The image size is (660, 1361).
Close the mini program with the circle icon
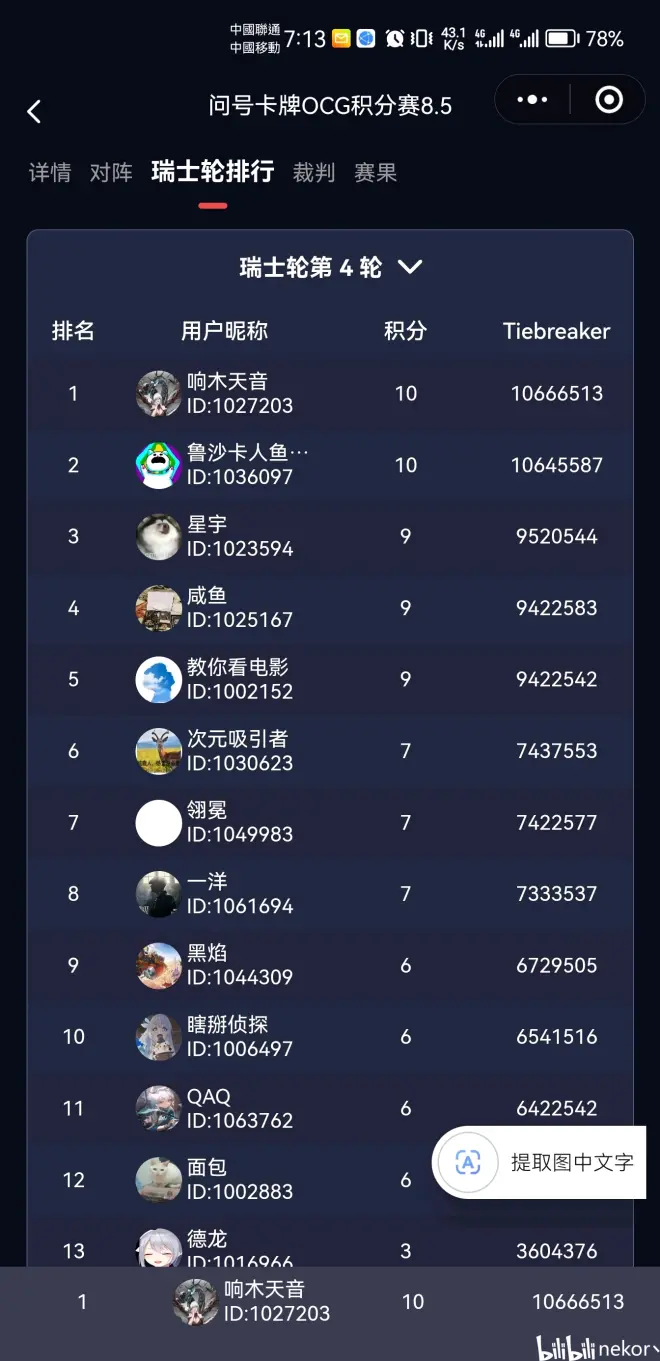[608, 100]
